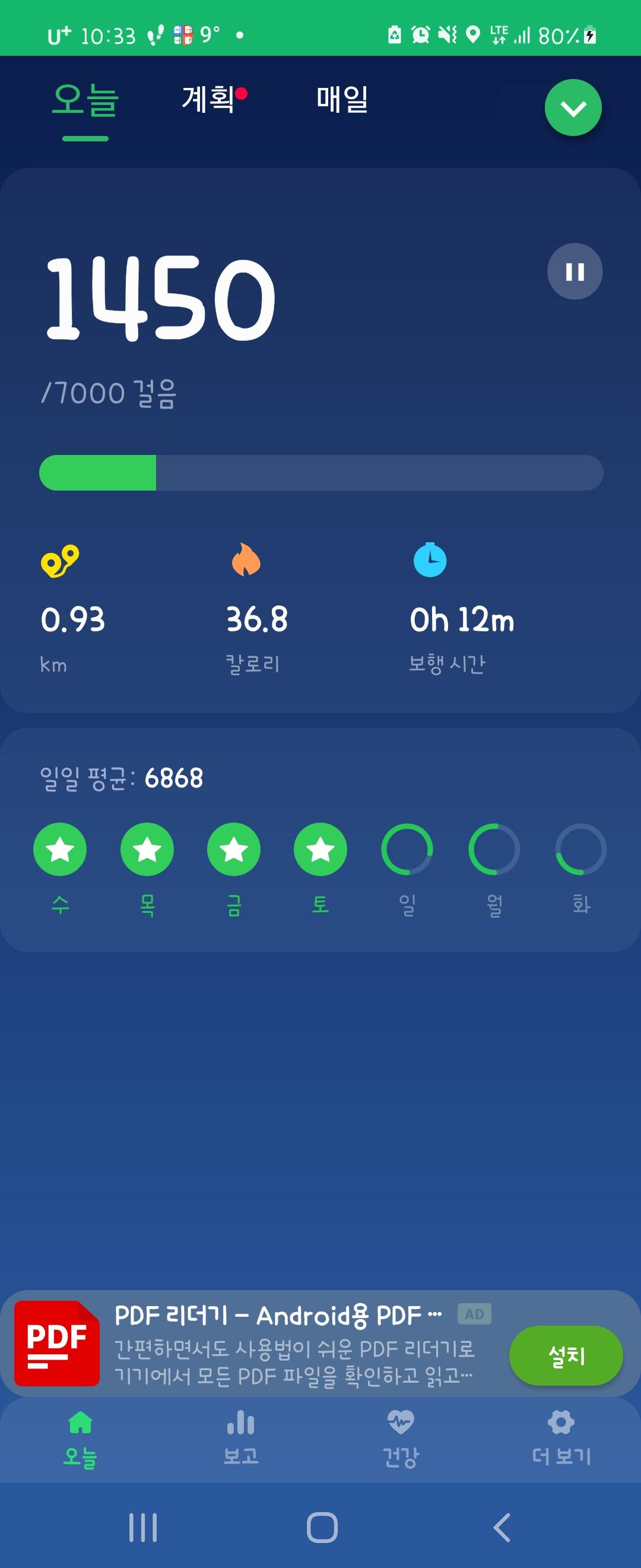Switch to the 계획 tab
The height and width of the screenshot is (1568, 641).
208,99
